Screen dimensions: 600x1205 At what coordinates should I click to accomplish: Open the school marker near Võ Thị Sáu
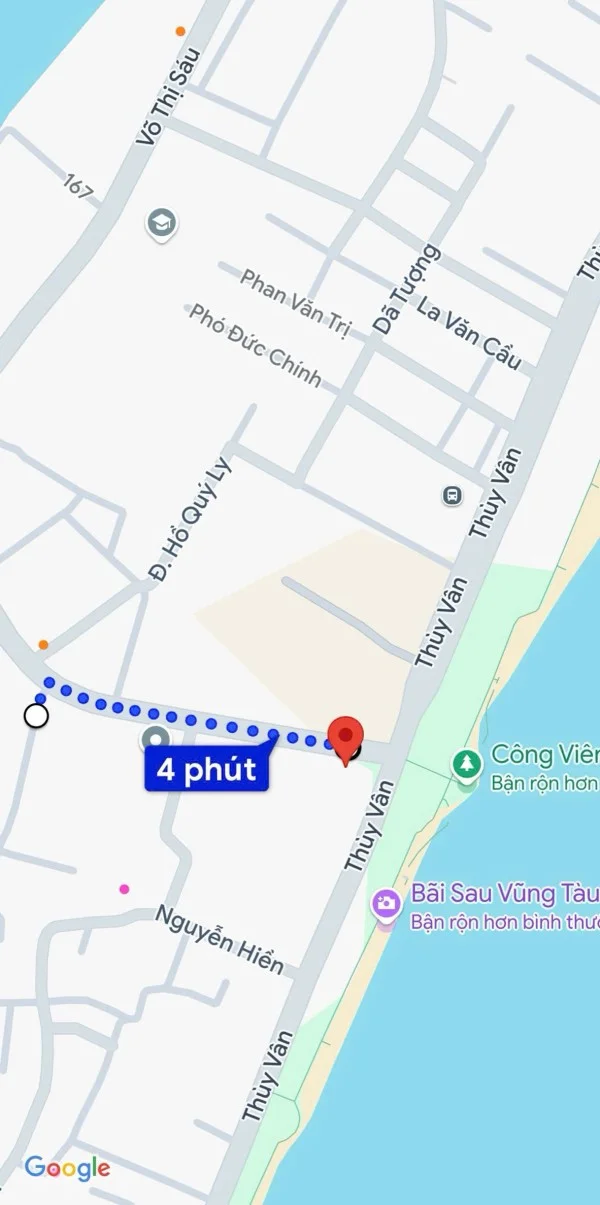[x=161, y=223]
